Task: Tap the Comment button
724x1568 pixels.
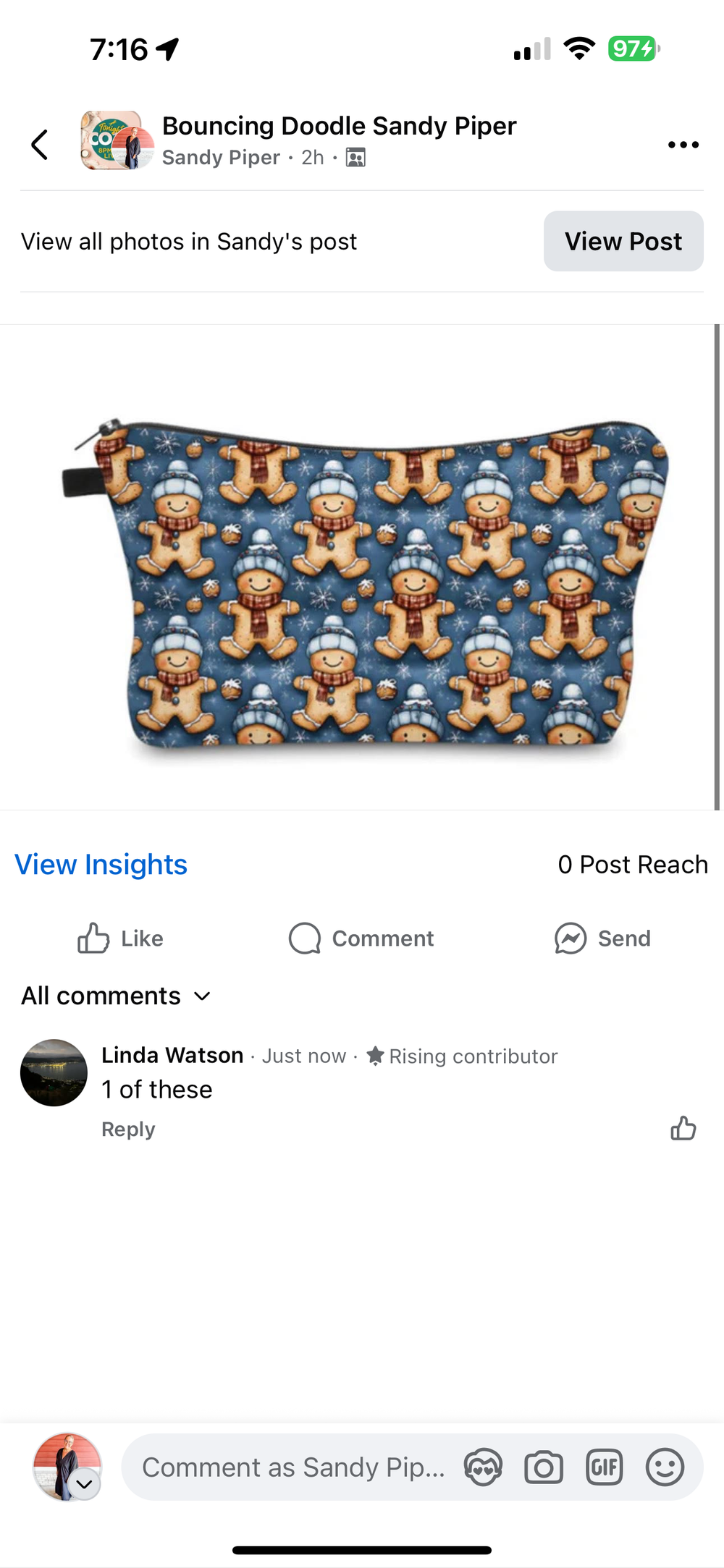Action: coord(361,938)
